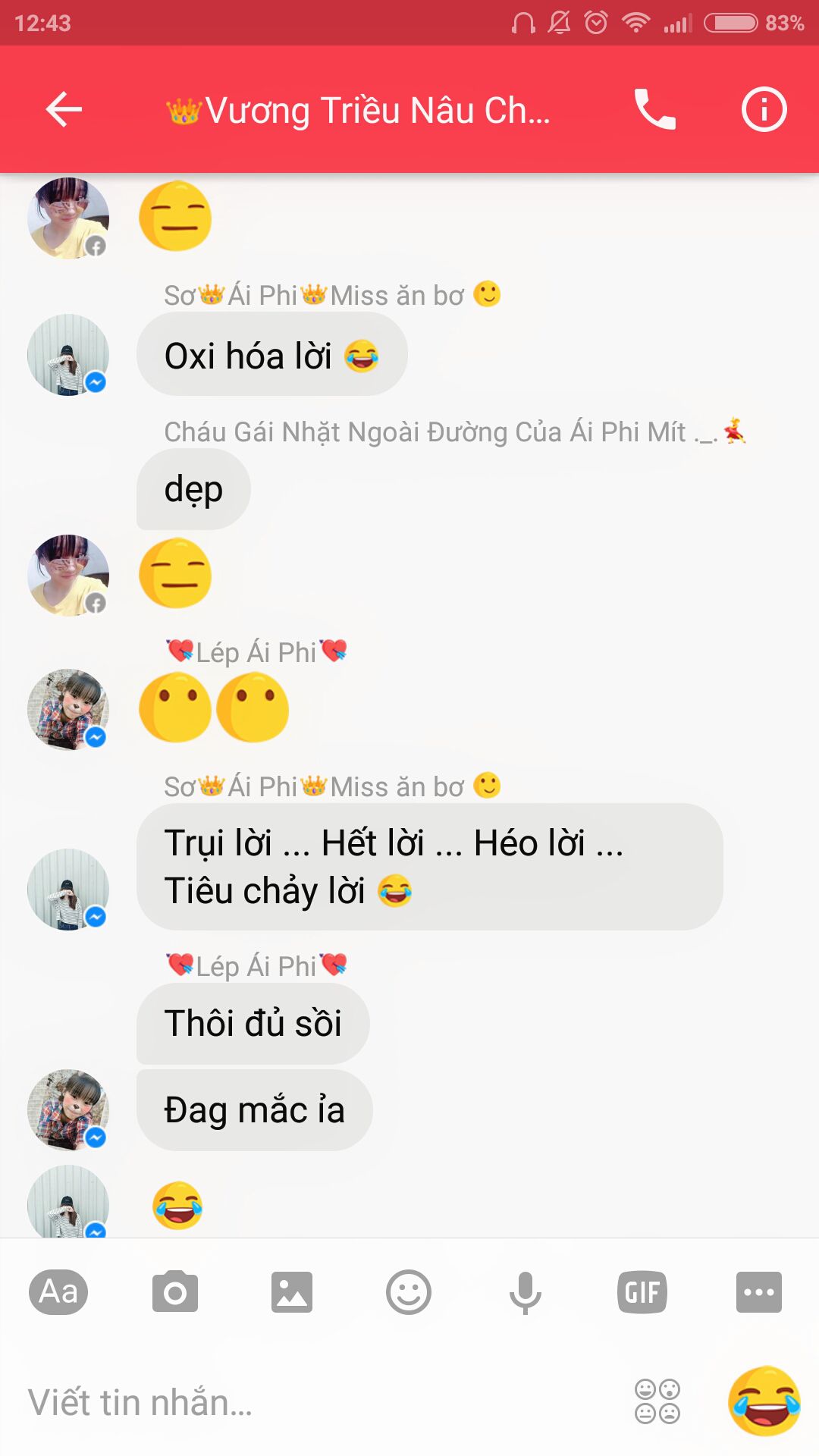Go back to the conversation list
This screenshot has width=819, height=1456.
64,110
